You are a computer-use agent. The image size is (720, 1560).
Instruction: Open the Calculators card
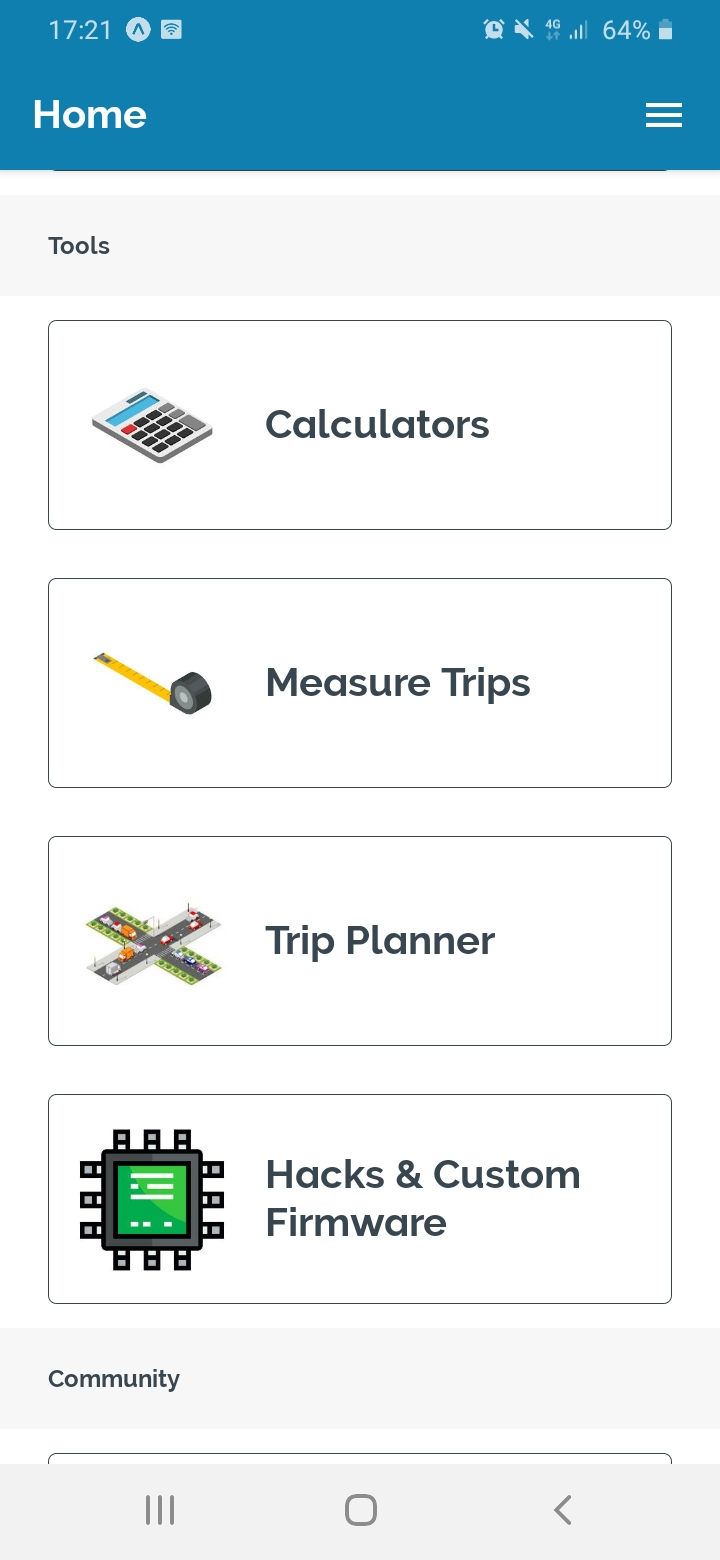click(x=360, y=425)
